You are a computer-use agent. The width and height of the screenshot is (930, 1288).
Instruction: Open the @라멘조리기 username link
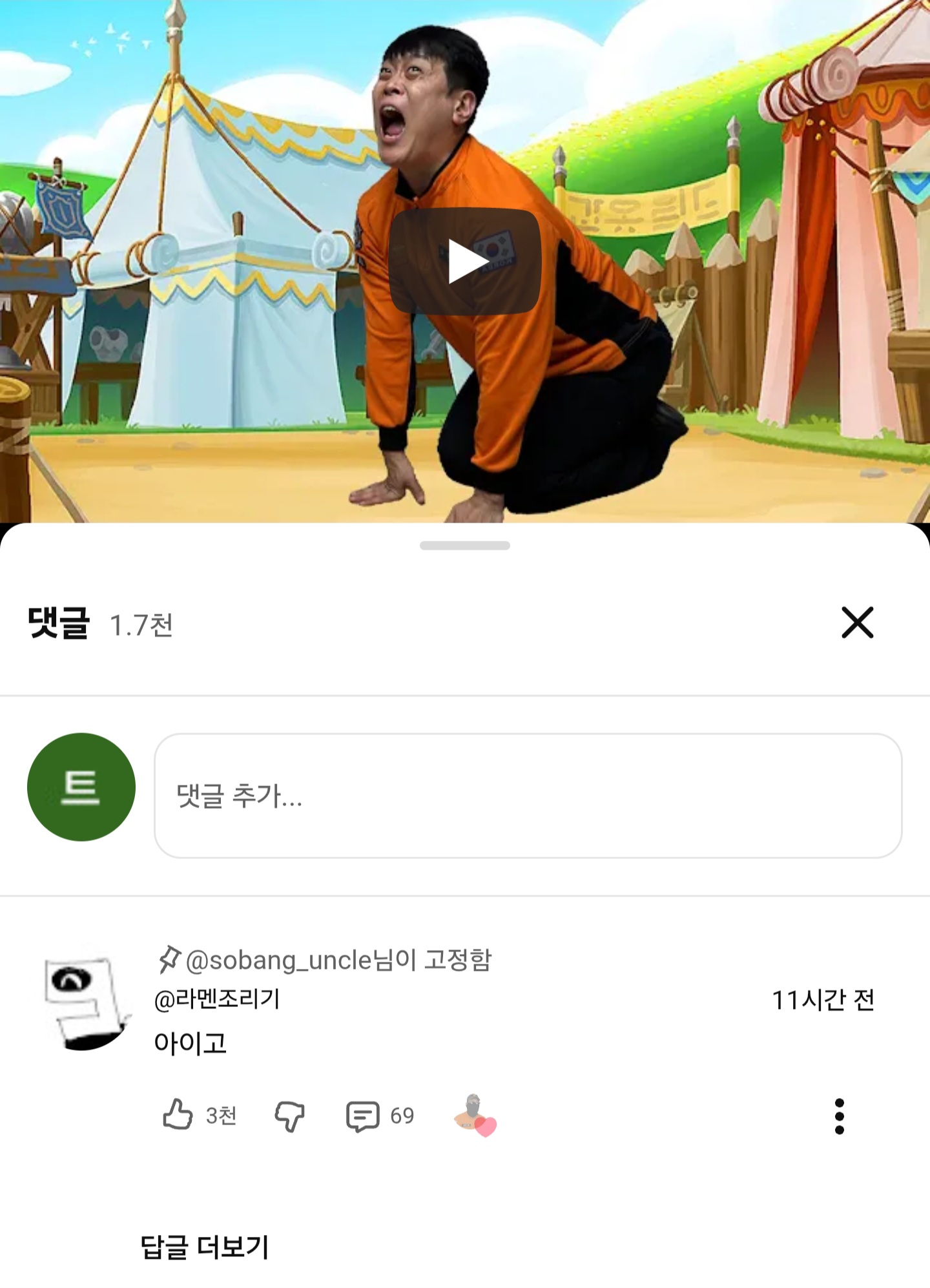coord(217,999)
